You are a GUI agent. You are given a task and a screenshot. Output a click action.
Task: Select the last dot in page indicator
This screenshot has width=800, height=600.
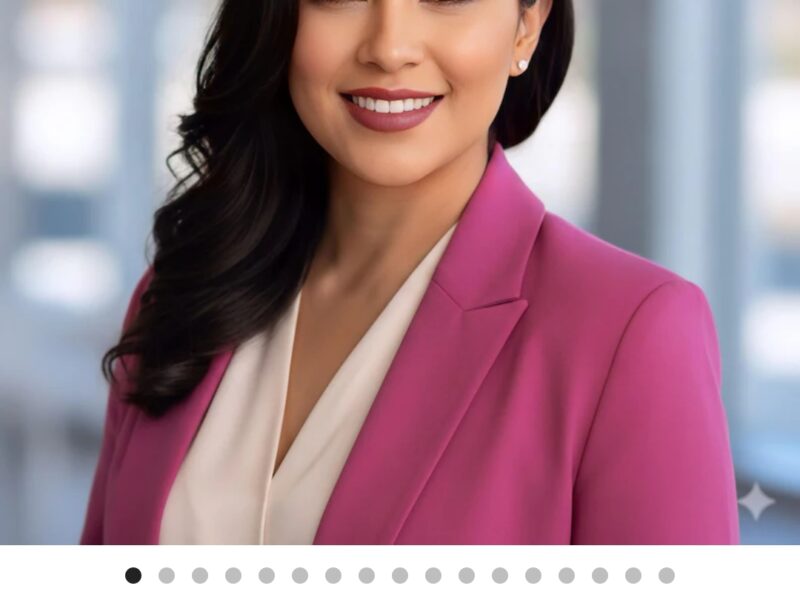(x=666, y=575)
